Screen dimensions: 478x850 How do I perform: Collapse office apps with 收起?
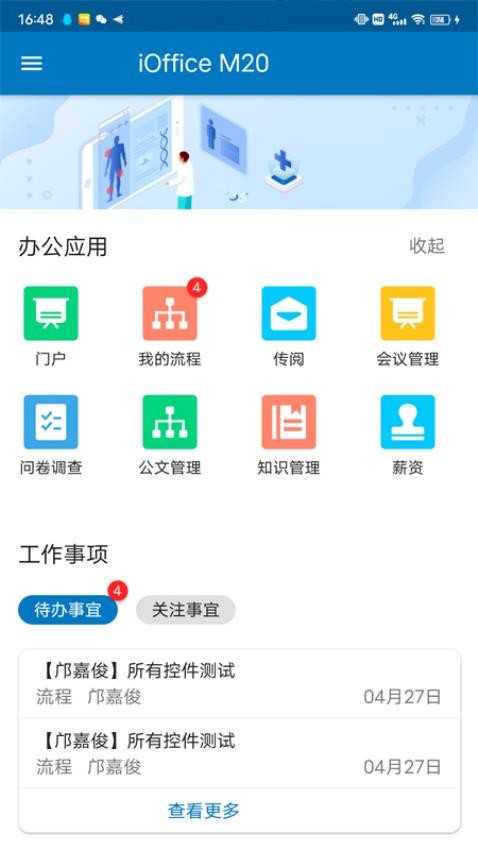(427, 246)
